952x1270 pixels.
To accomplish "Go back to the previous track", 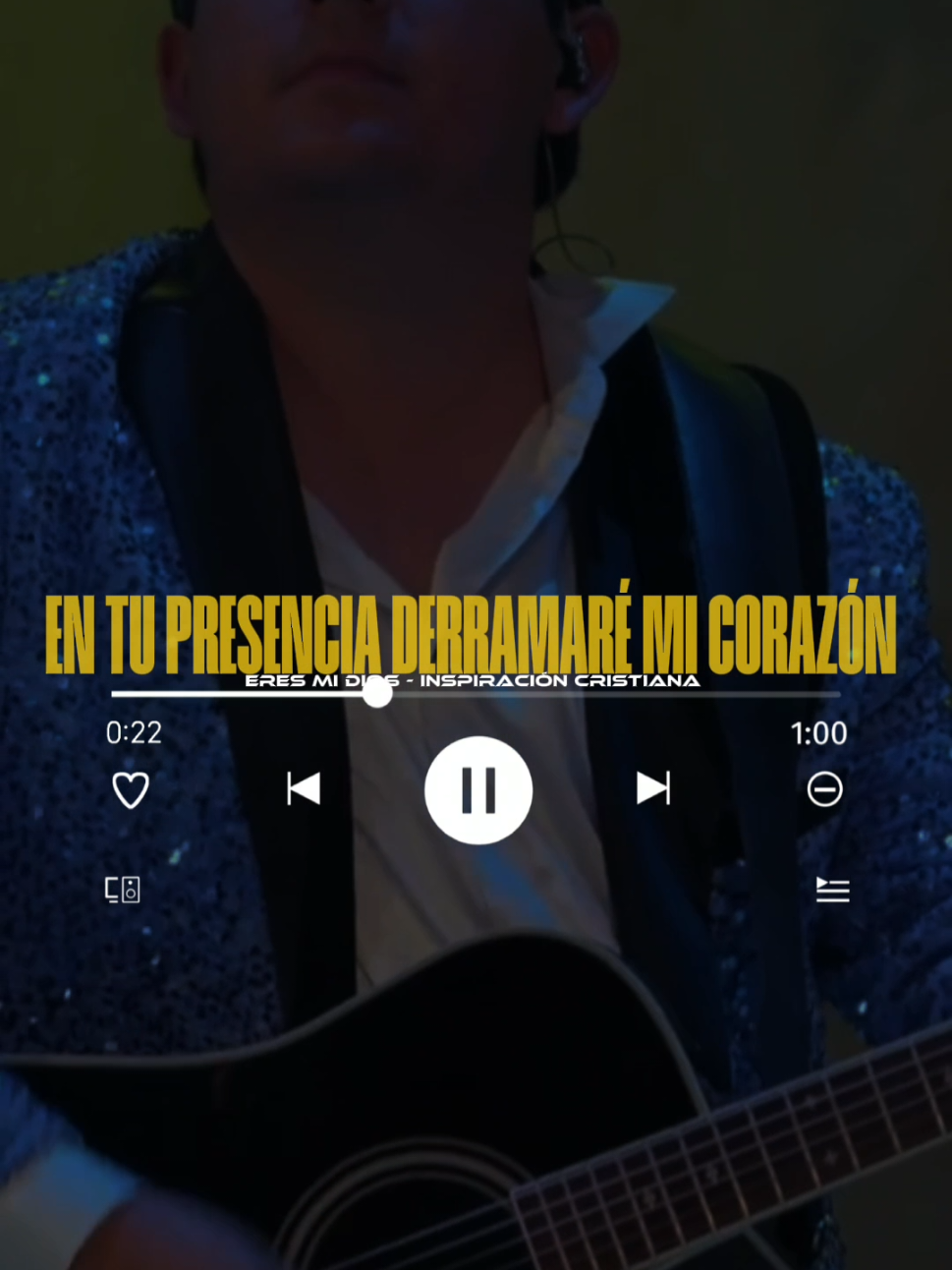I will coord(305,789).
